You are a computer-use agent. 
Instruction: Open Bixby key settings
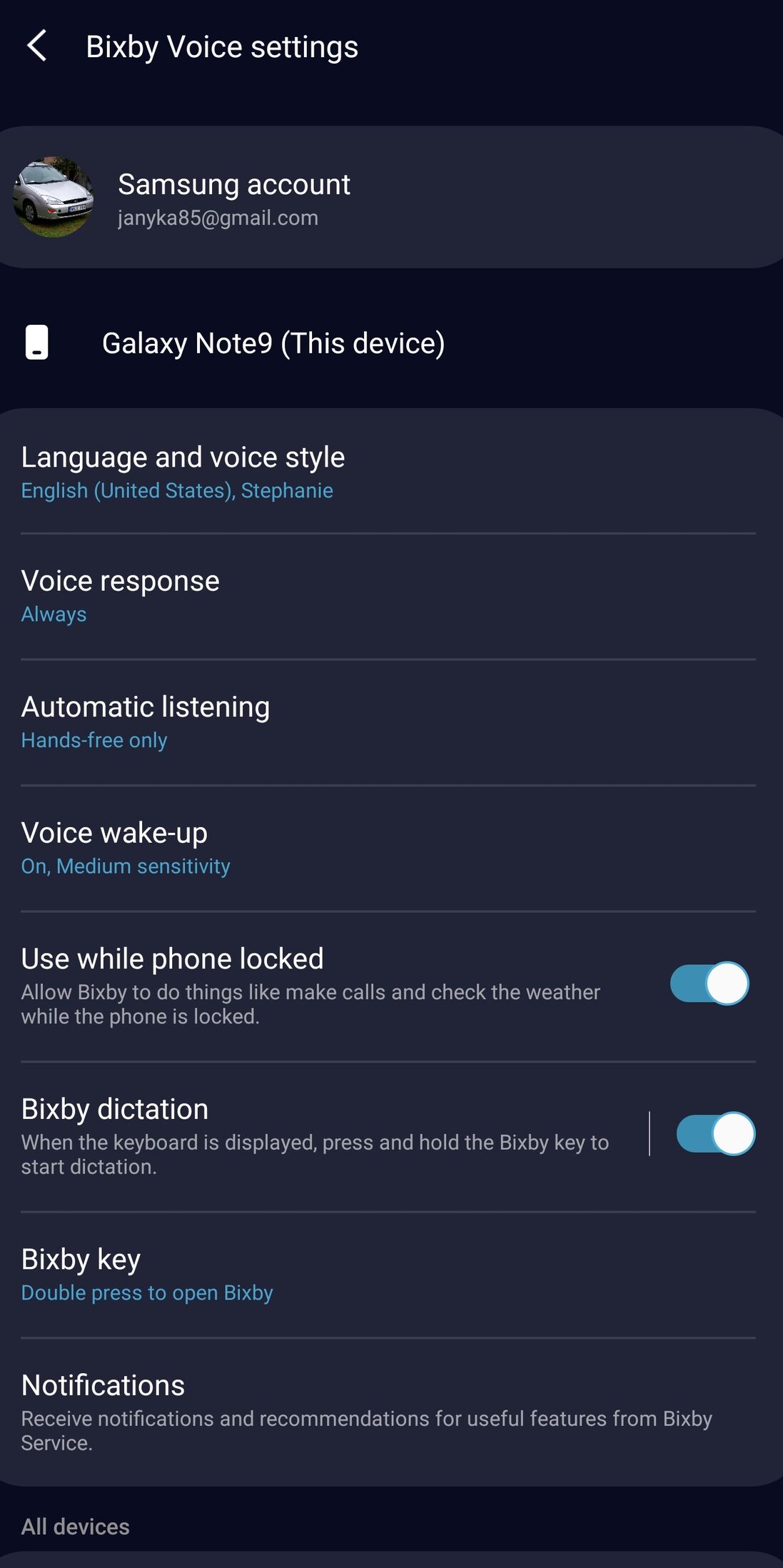391,1275
